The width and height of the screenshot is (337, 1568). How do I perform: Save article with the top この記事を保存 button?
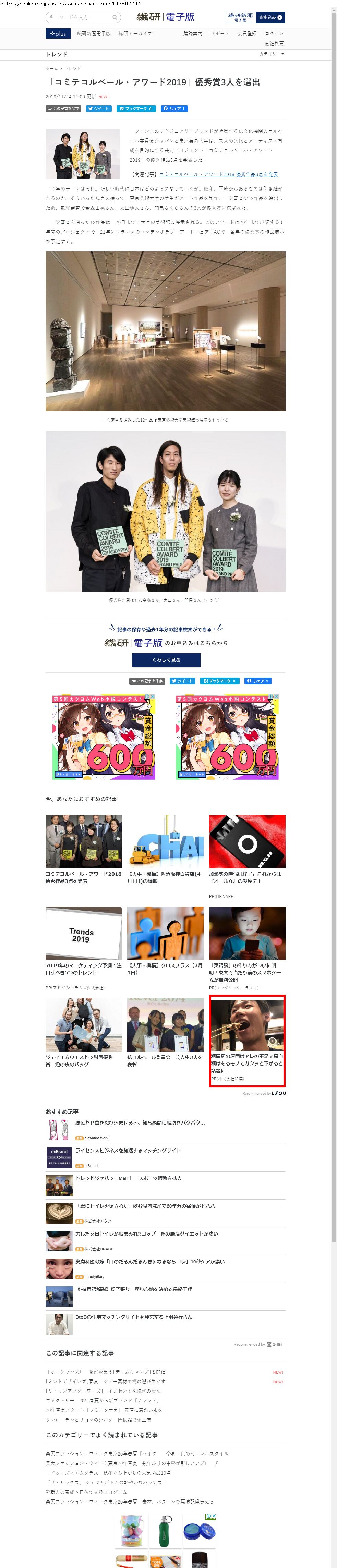coord(63,109)
